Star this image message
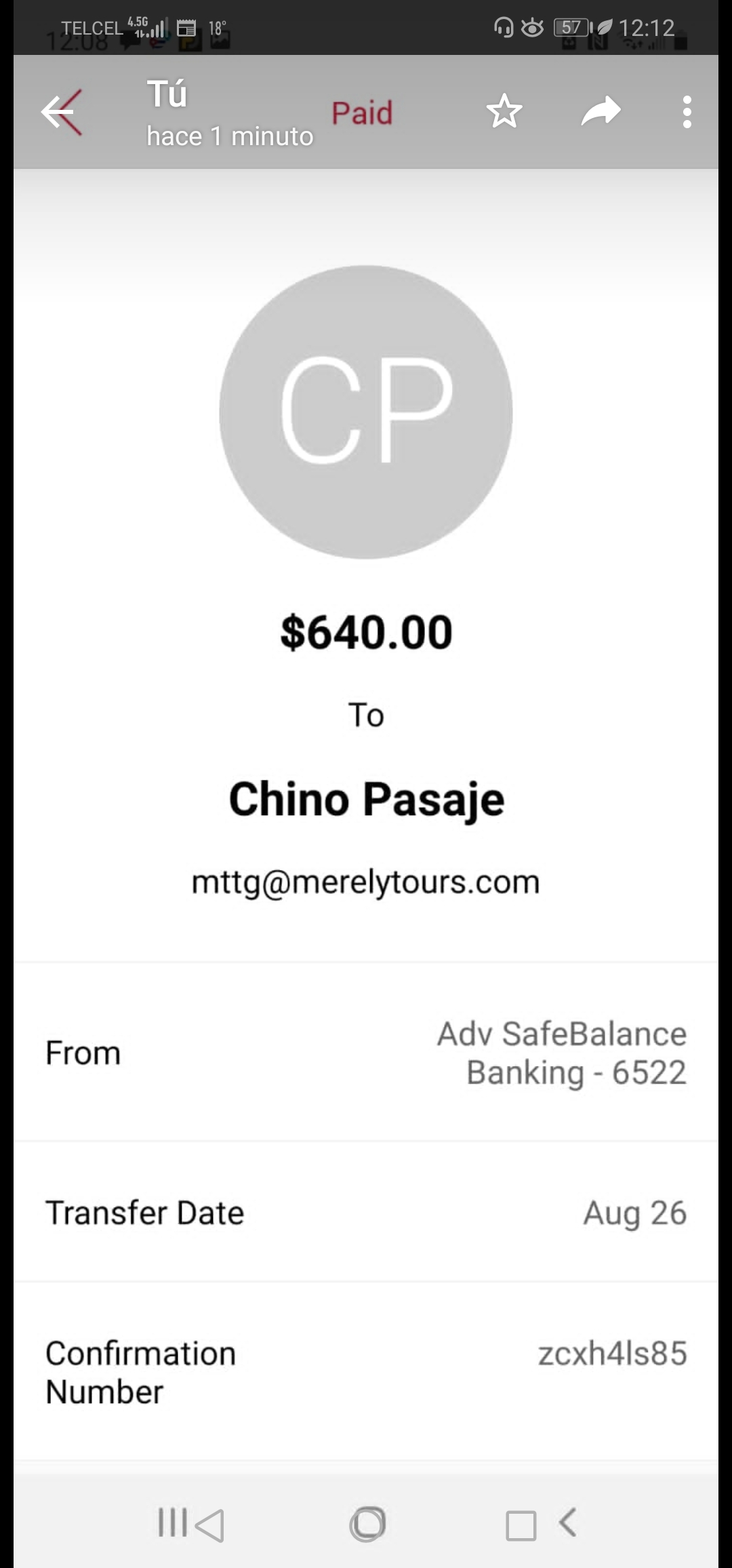The width and height of the screenshot is (732, 1568). point(504,112)
